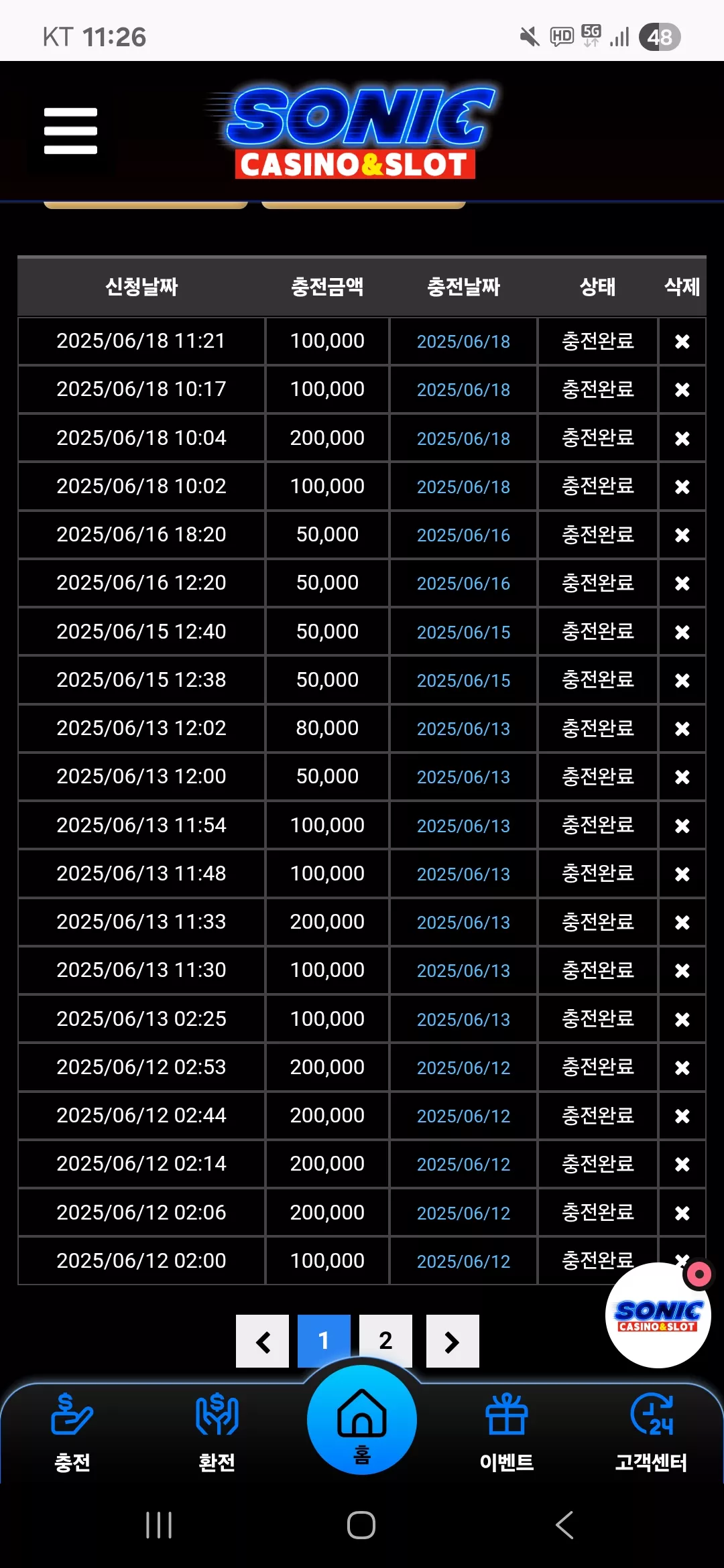
Task: Open the recent apps view
Action: [x=159, y=1525]
